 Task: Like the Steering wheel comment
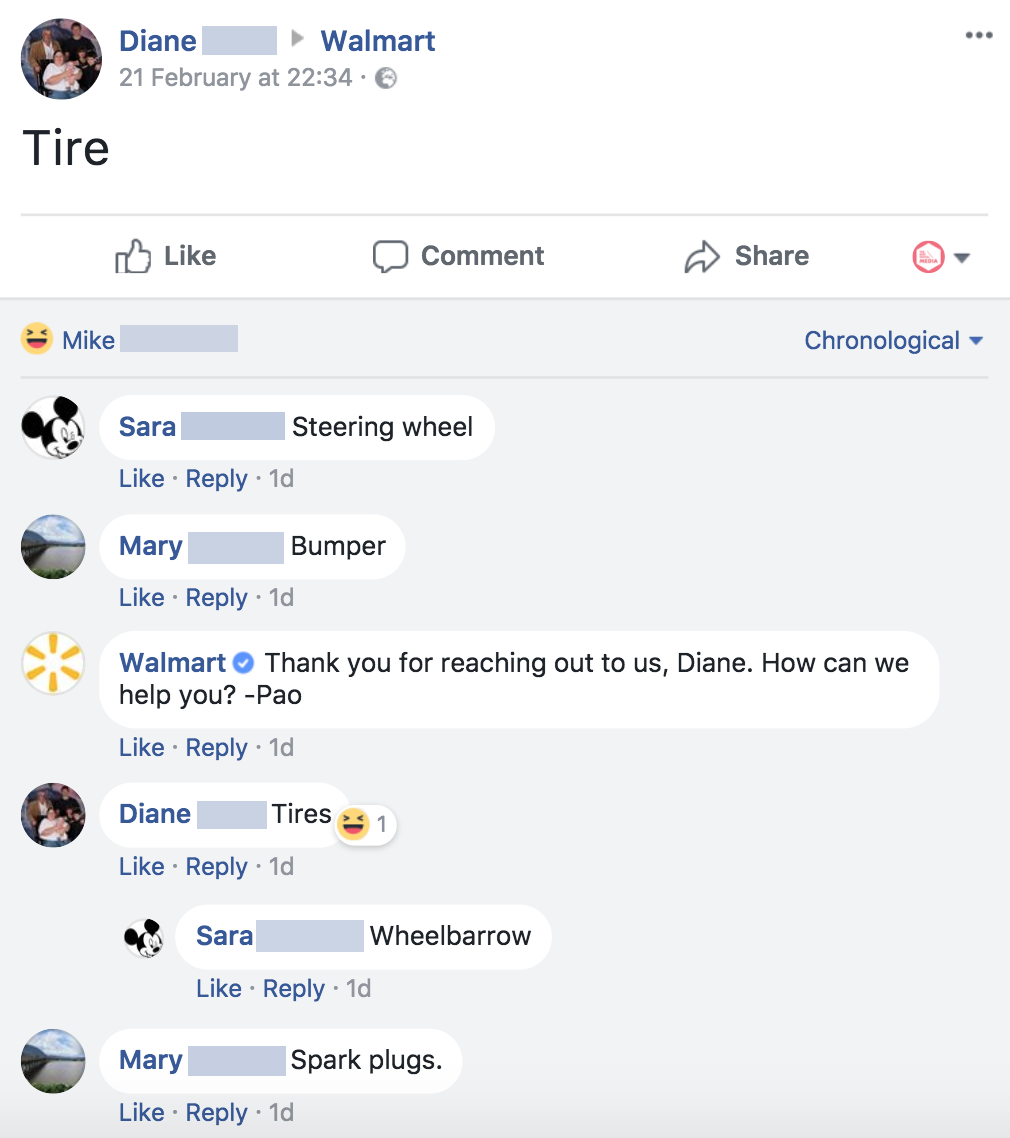click(x=141, y=479)
